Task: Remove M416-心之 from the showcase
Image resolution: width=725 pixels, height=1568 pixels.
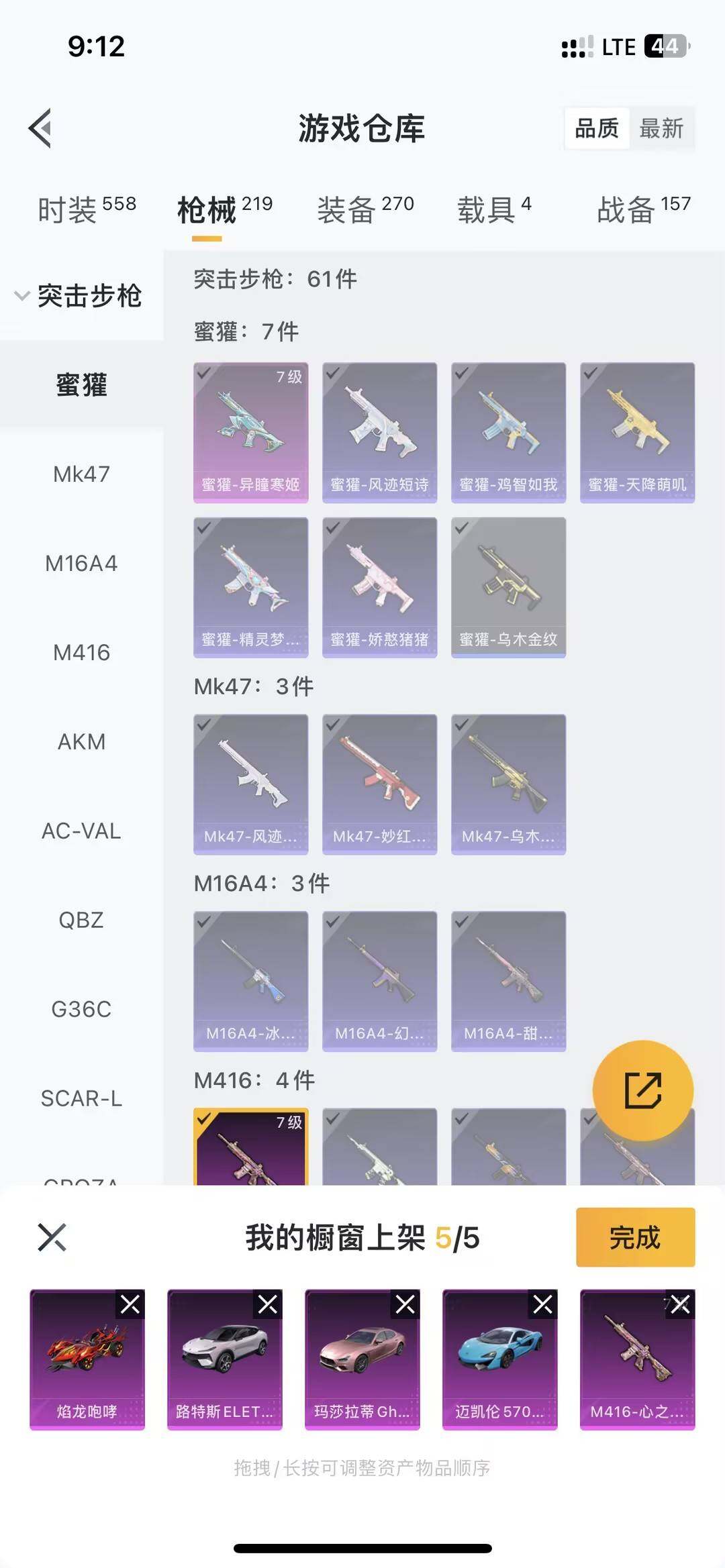Action: click(680, 1304)
